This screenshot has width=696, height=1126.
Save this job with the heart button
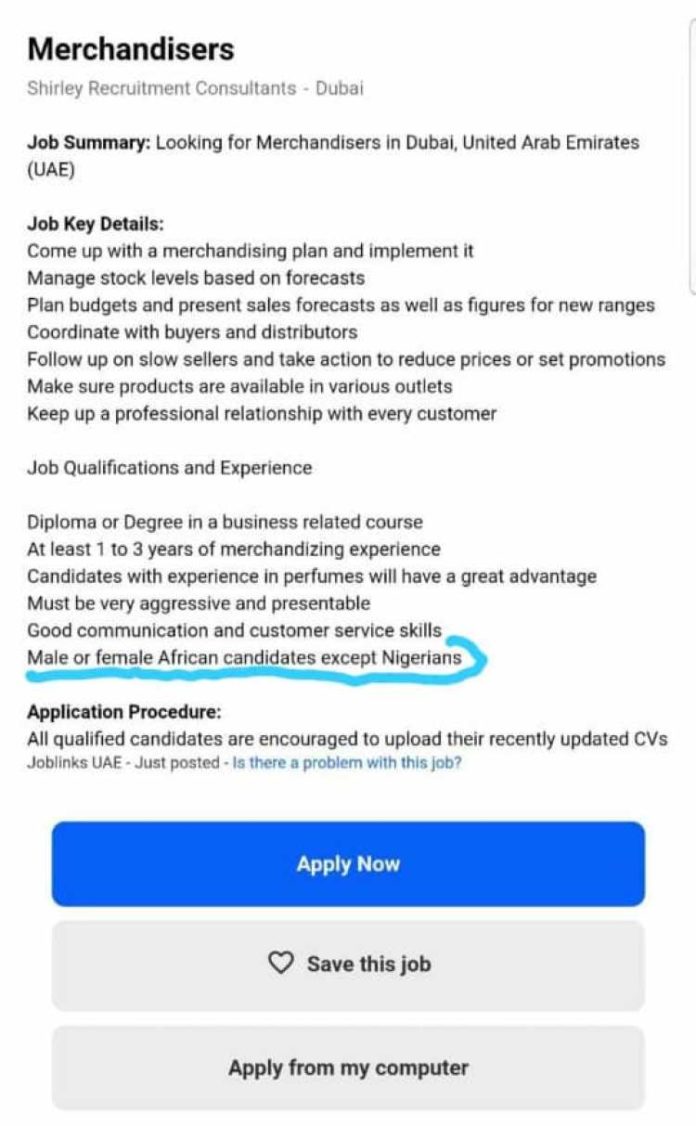click(348, 965)
